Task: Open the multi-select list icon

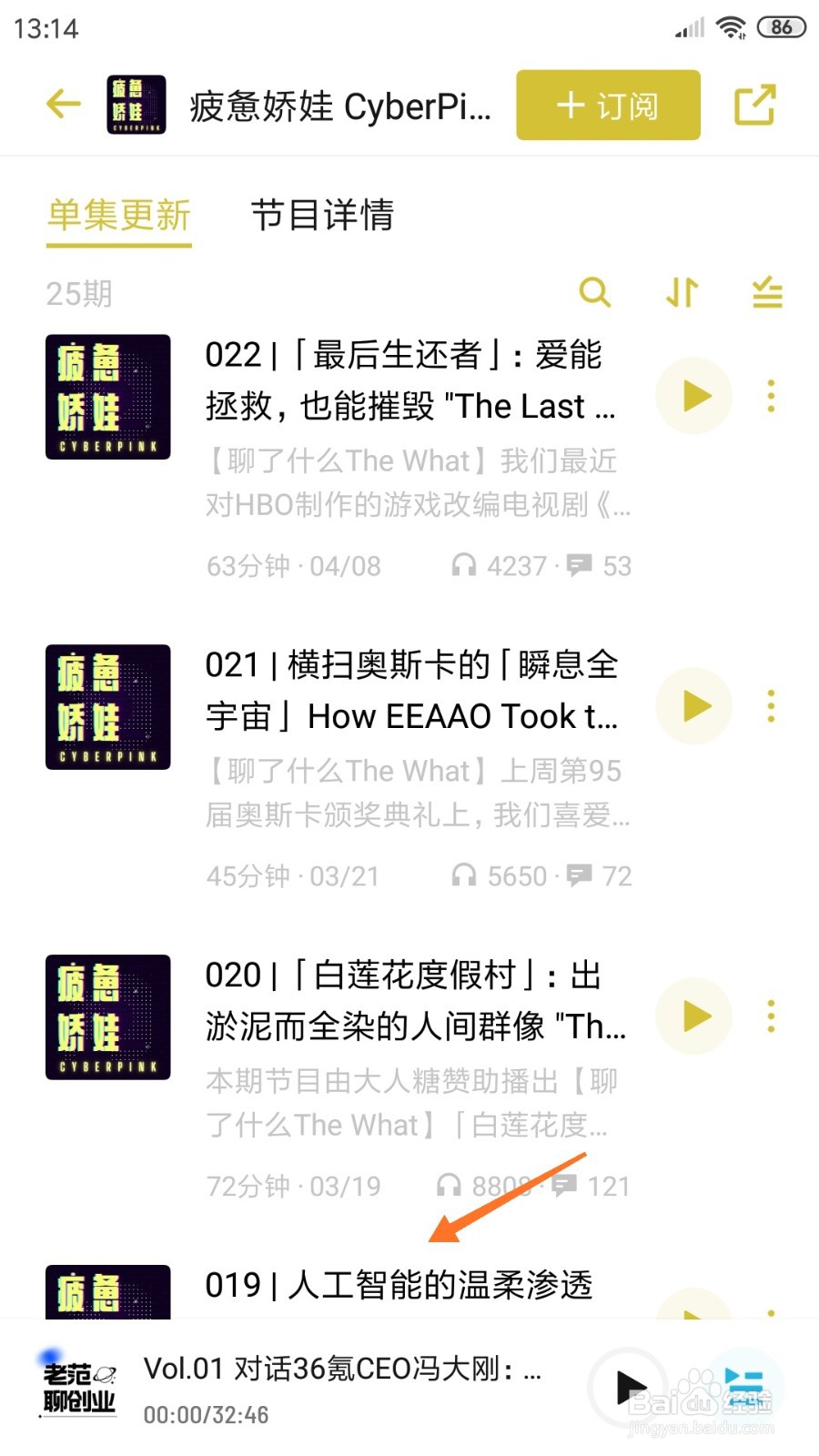Action: [x=767, y=293]
